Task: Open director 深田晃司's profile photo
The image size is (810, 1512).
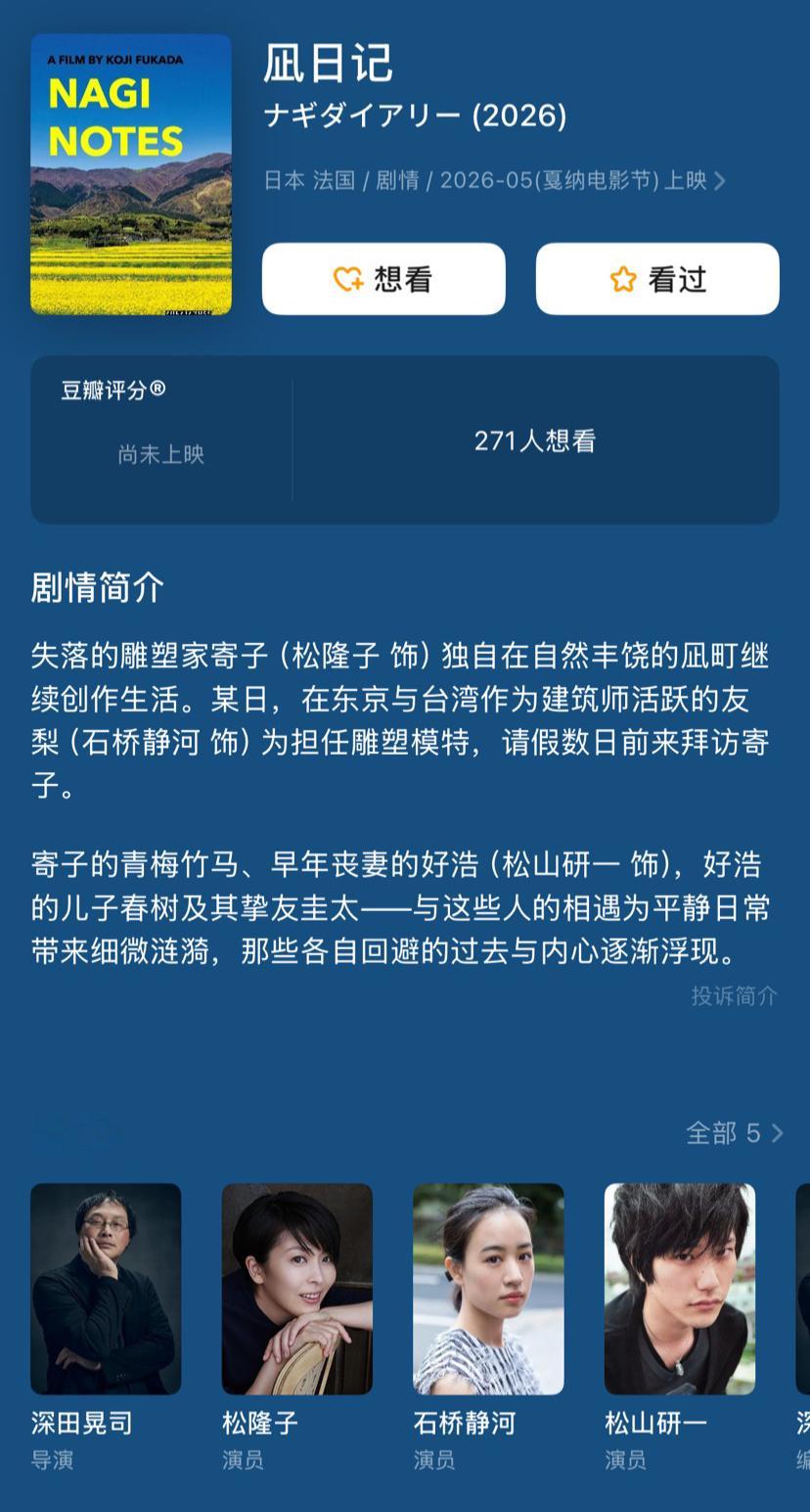Action: 106,1290
